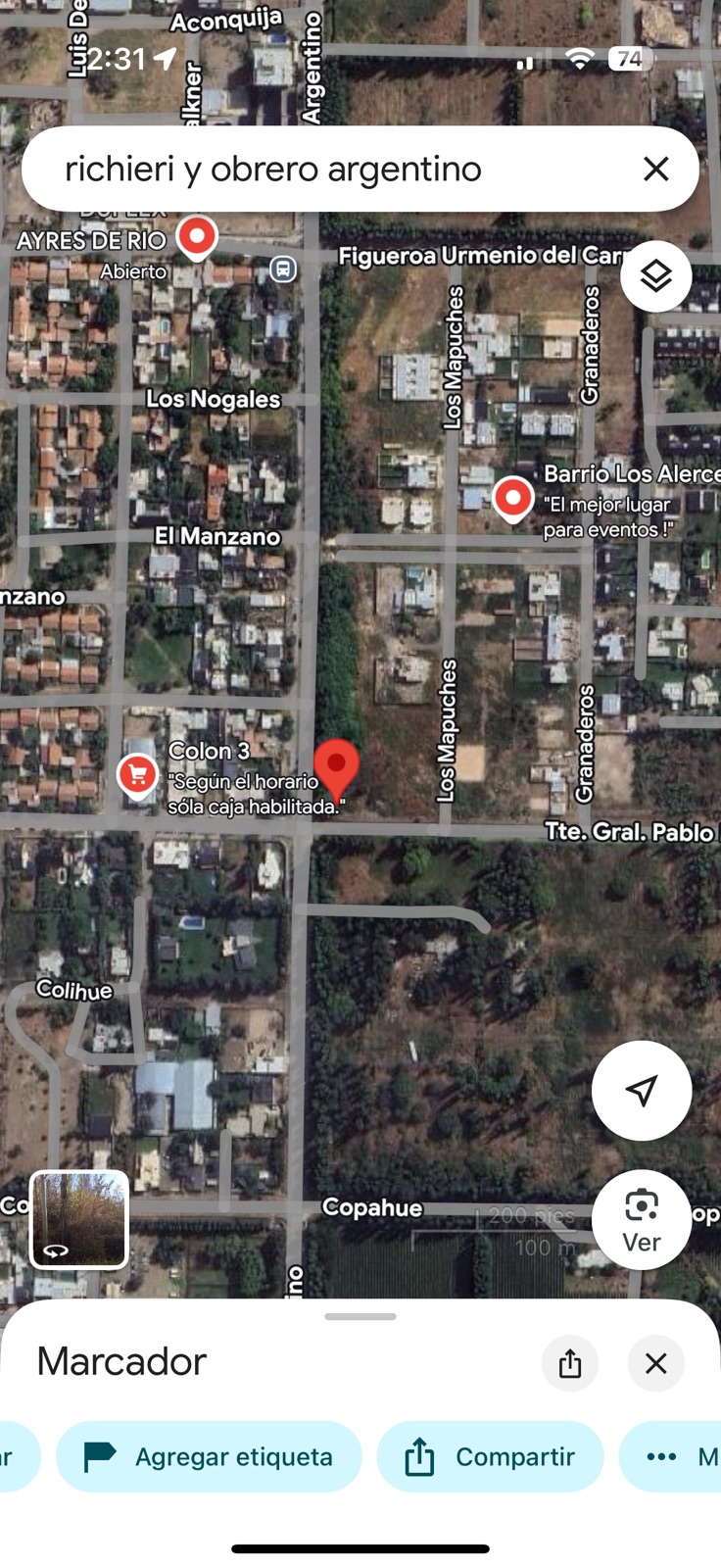Viewport: 721px width, 1568px height.
Task: Open the Ver camera lens button
Action: pyautogui.click(x=642, y=1220)
